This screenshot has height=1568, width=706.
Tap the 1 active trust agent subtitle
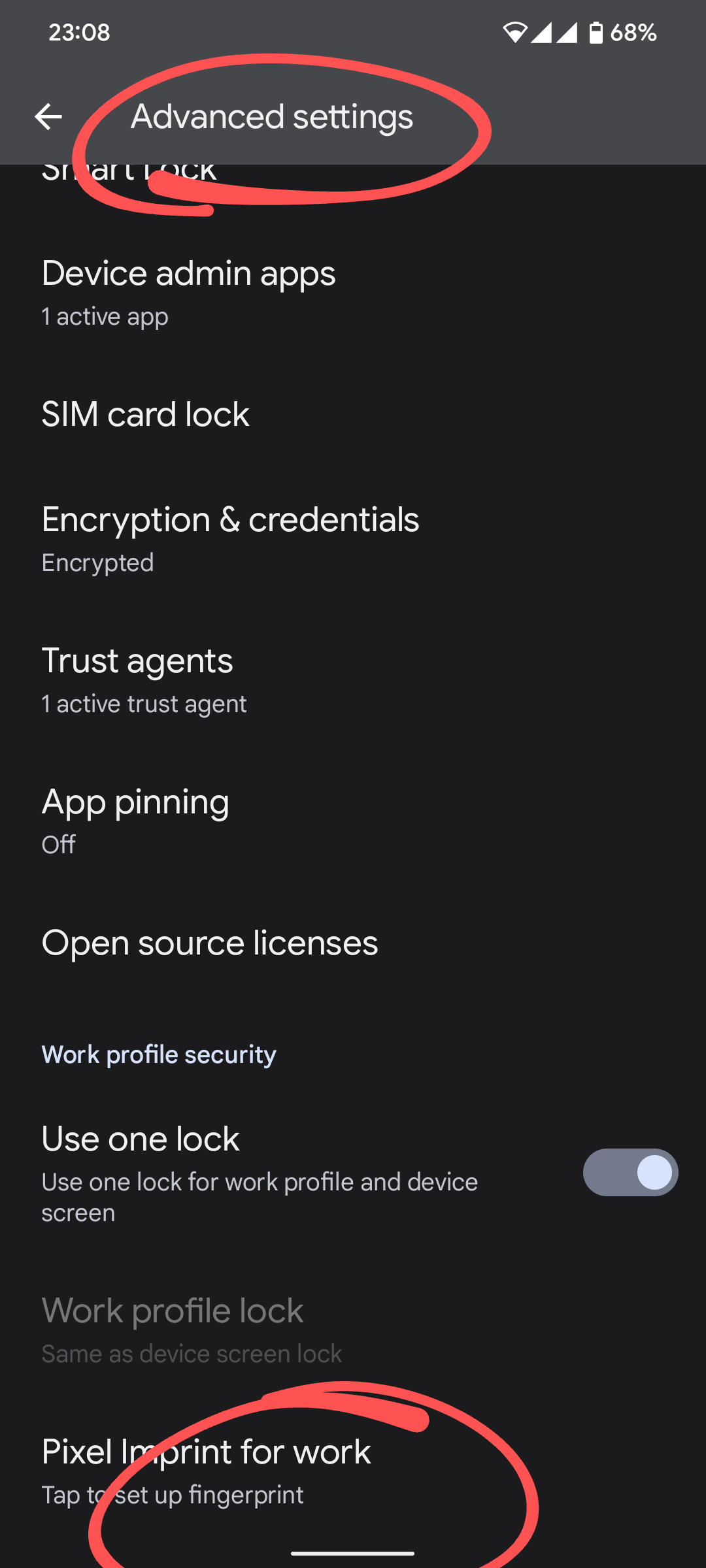point(143,704)
